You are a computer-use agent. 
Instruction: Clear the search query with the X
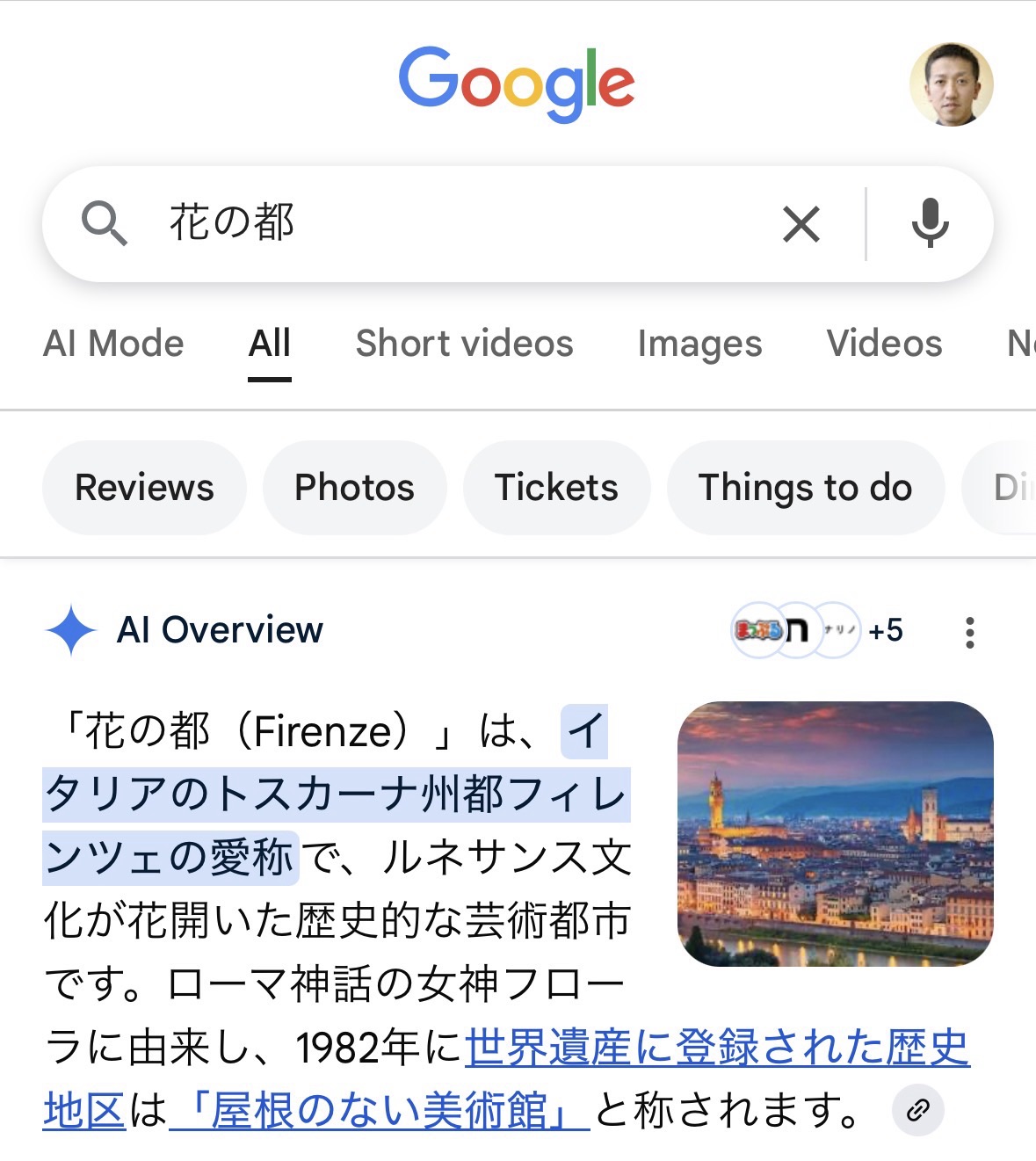click(x=801, y=224)
